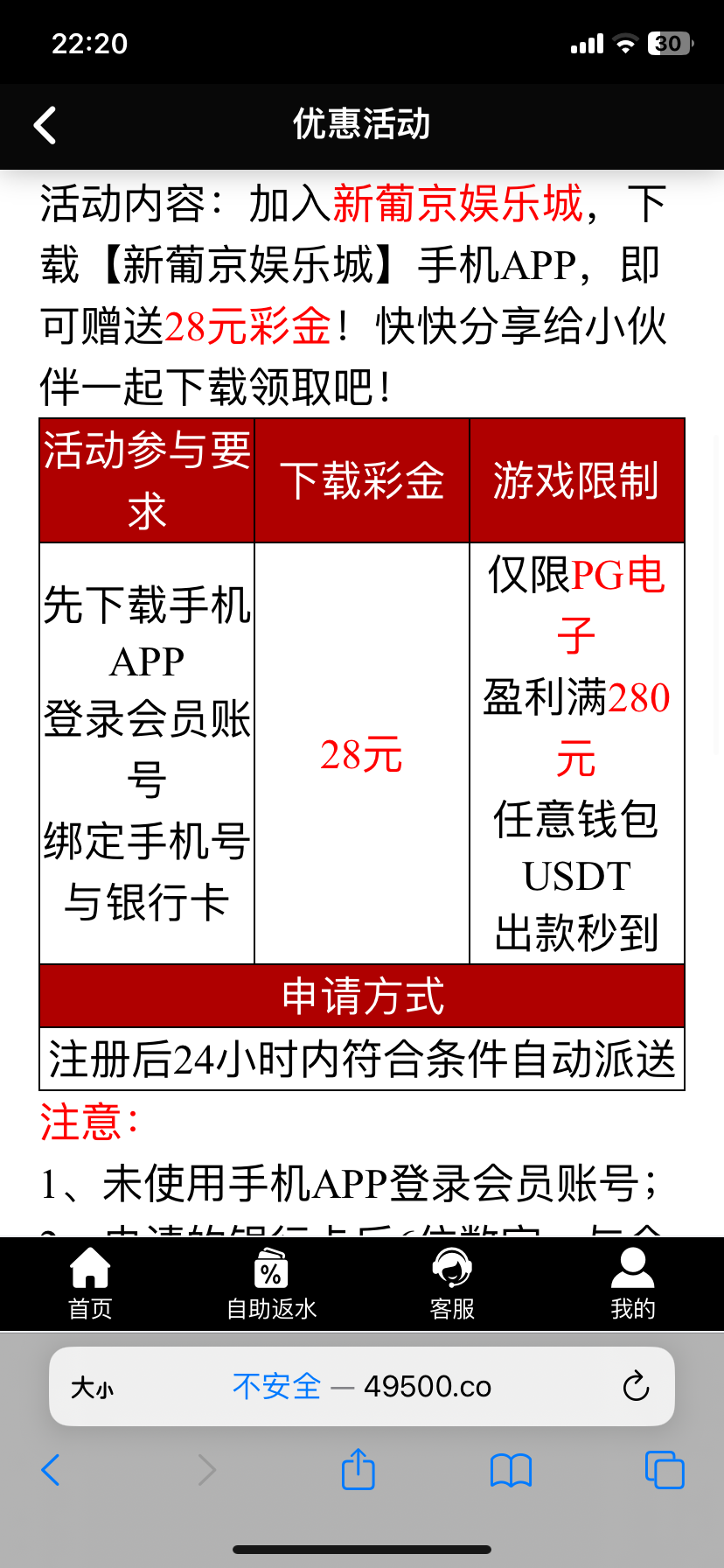Open Safari bookmarks
The width and height of the screenshot is (724, 1568).
(511, 1470)
